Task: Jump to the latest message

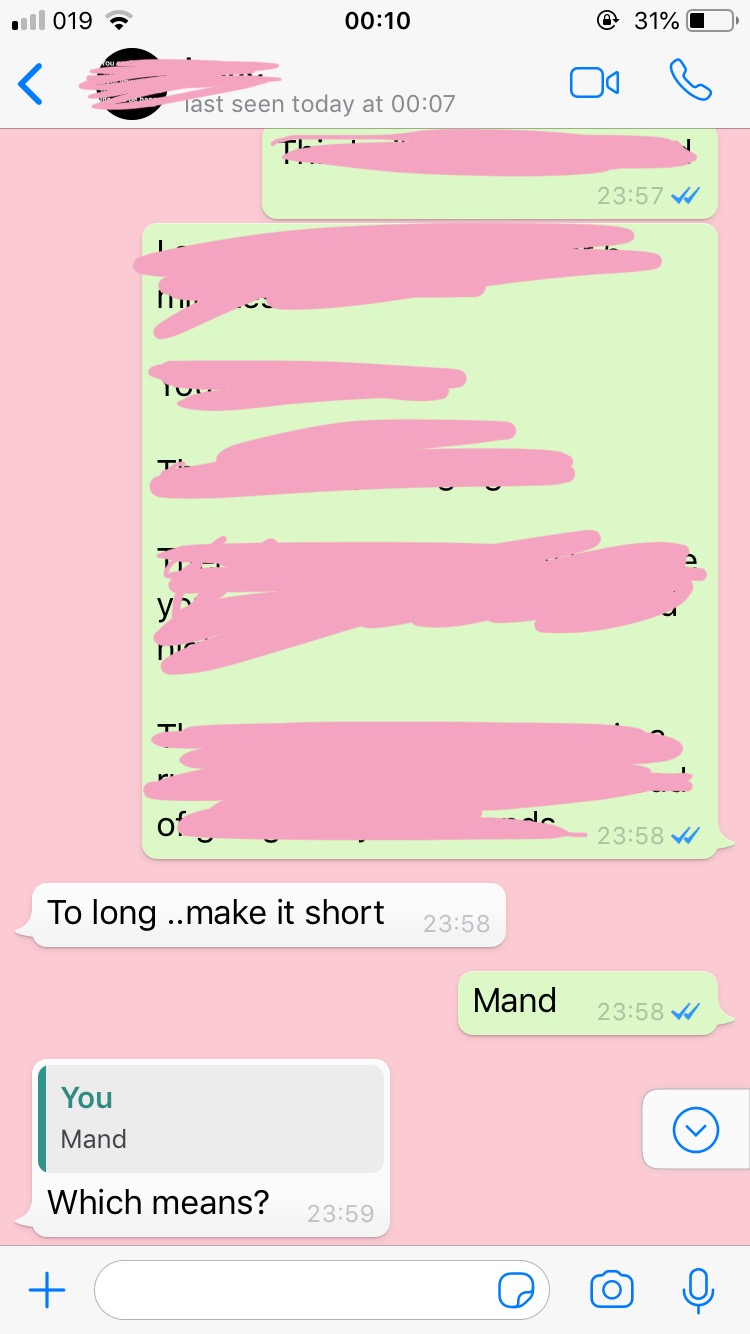Action: (x=695, y=1130)
